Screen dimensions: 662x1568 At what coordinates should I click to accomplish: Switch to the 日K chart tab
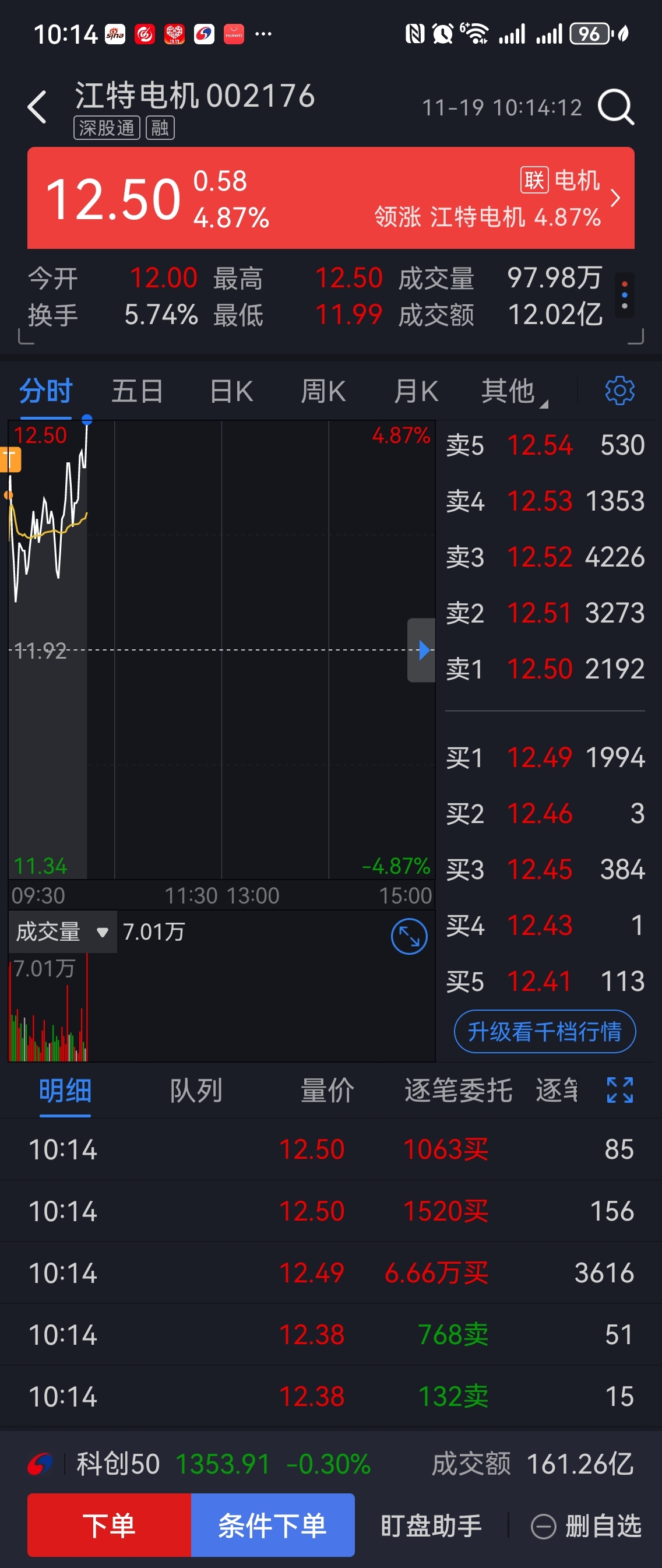[x=231, y=391]
